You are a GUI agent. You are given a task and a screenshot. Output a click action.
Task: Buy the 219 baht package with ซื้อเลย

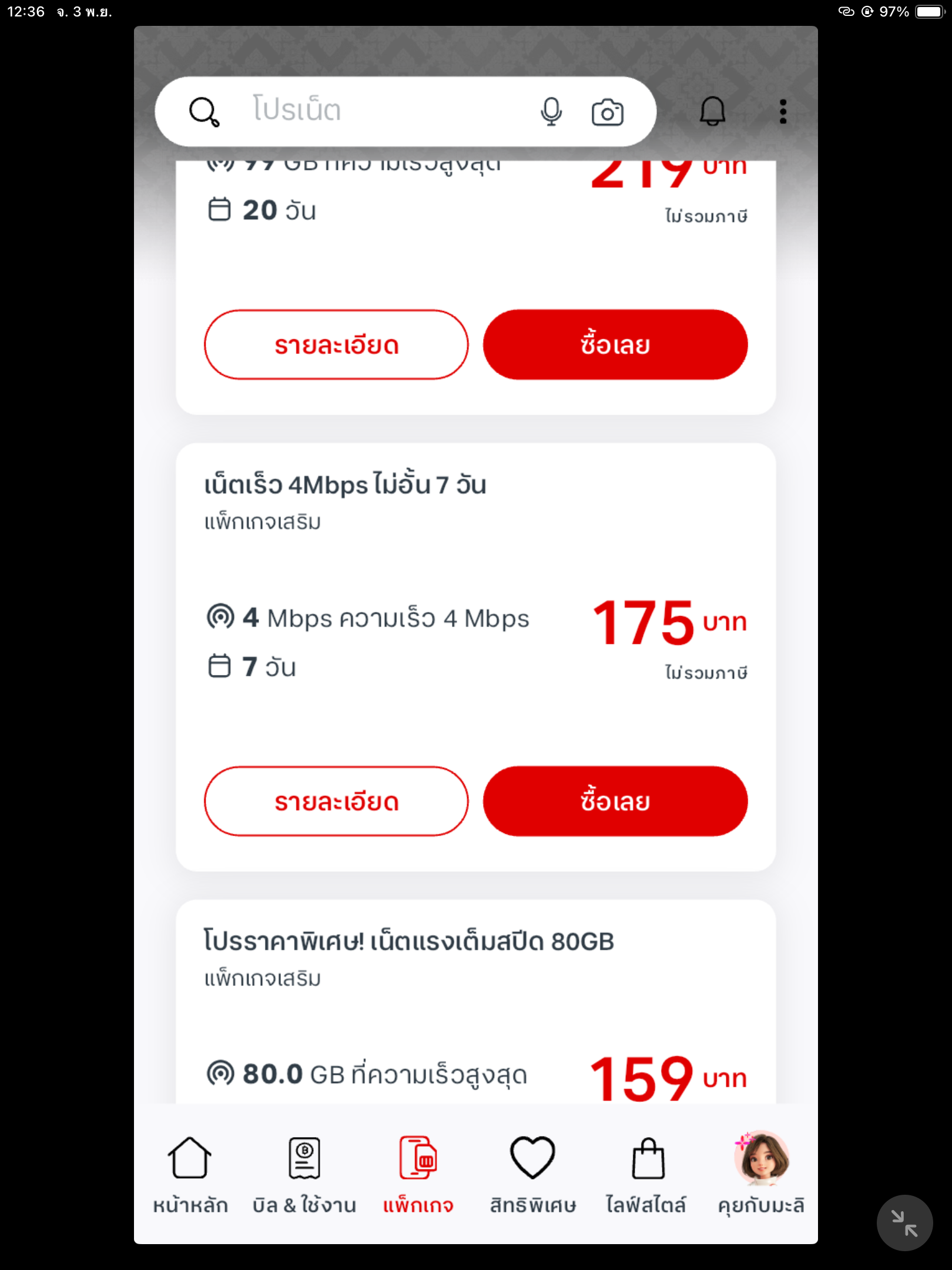click(x=615, y=345)
